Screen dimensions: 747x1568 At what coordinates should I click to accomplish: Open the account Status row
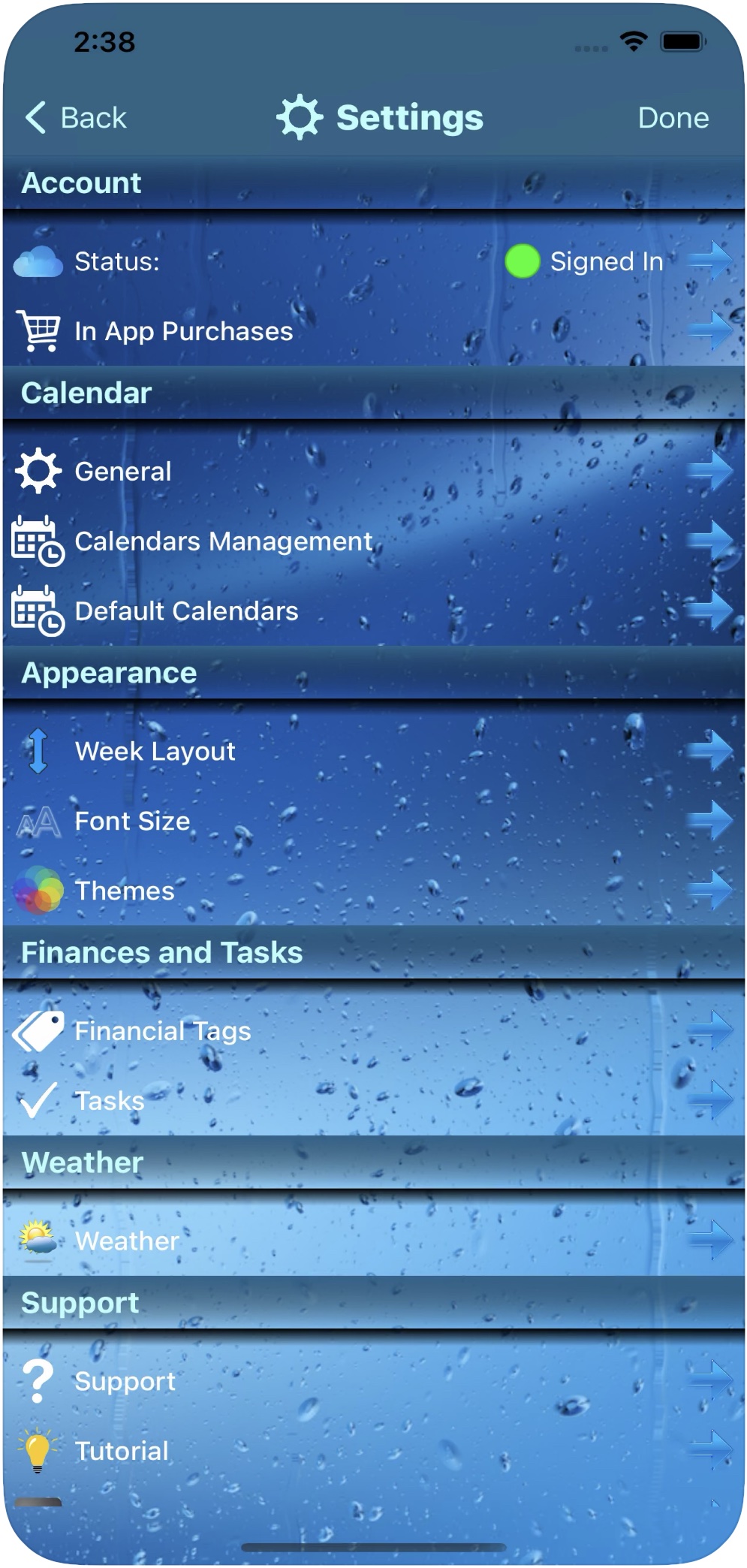[373, 261]
